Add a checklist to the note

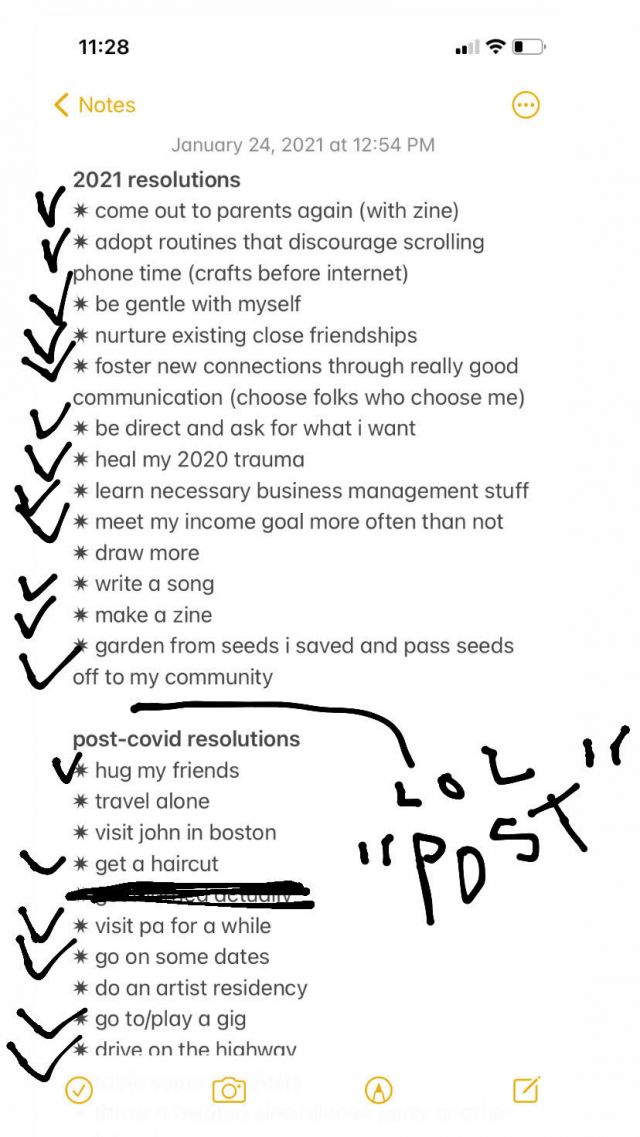79,1089
